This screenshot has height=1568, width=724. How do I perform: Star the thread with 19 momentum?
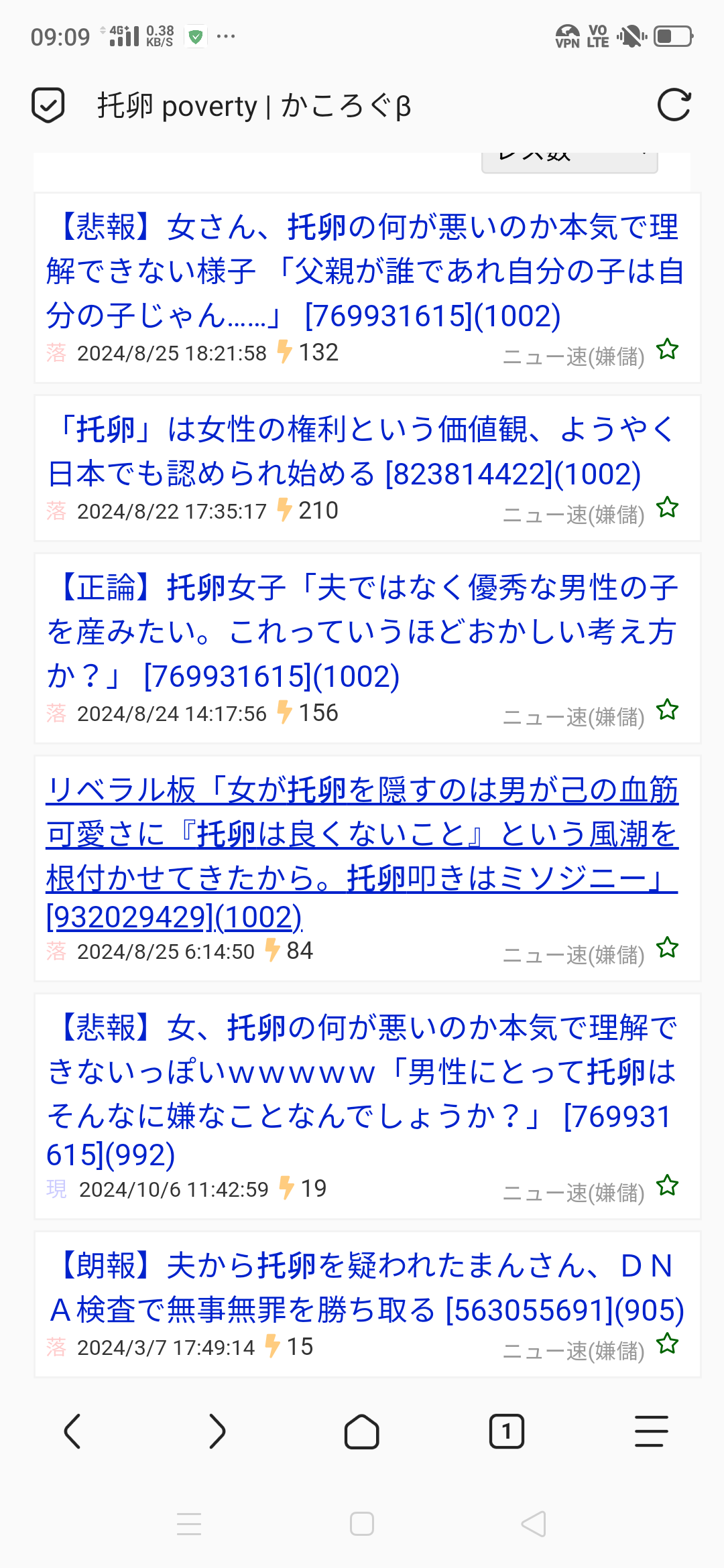pyautogui.click(x=667, y=1186)
